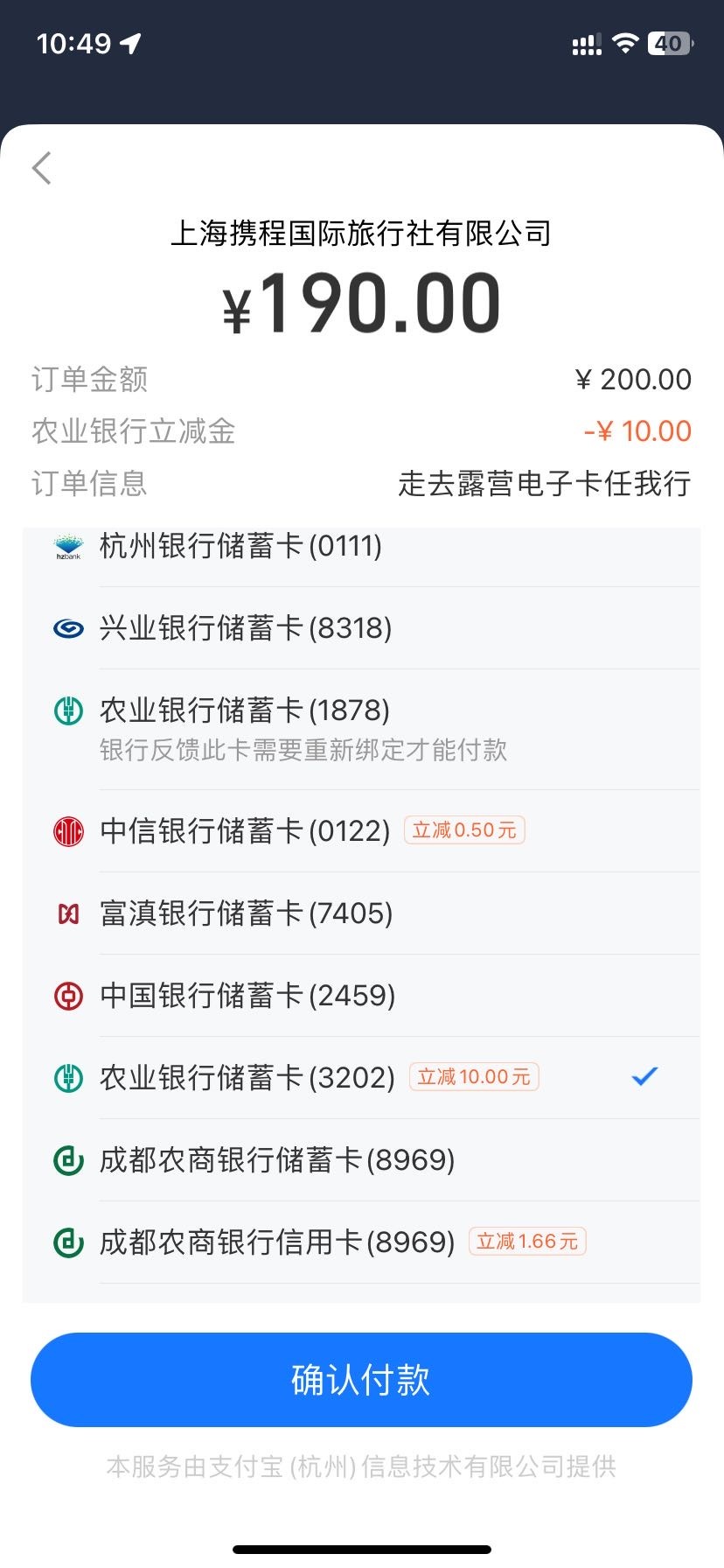
Task: Tap 确认付款 to confirm payment
Action: pos(361,1380)
